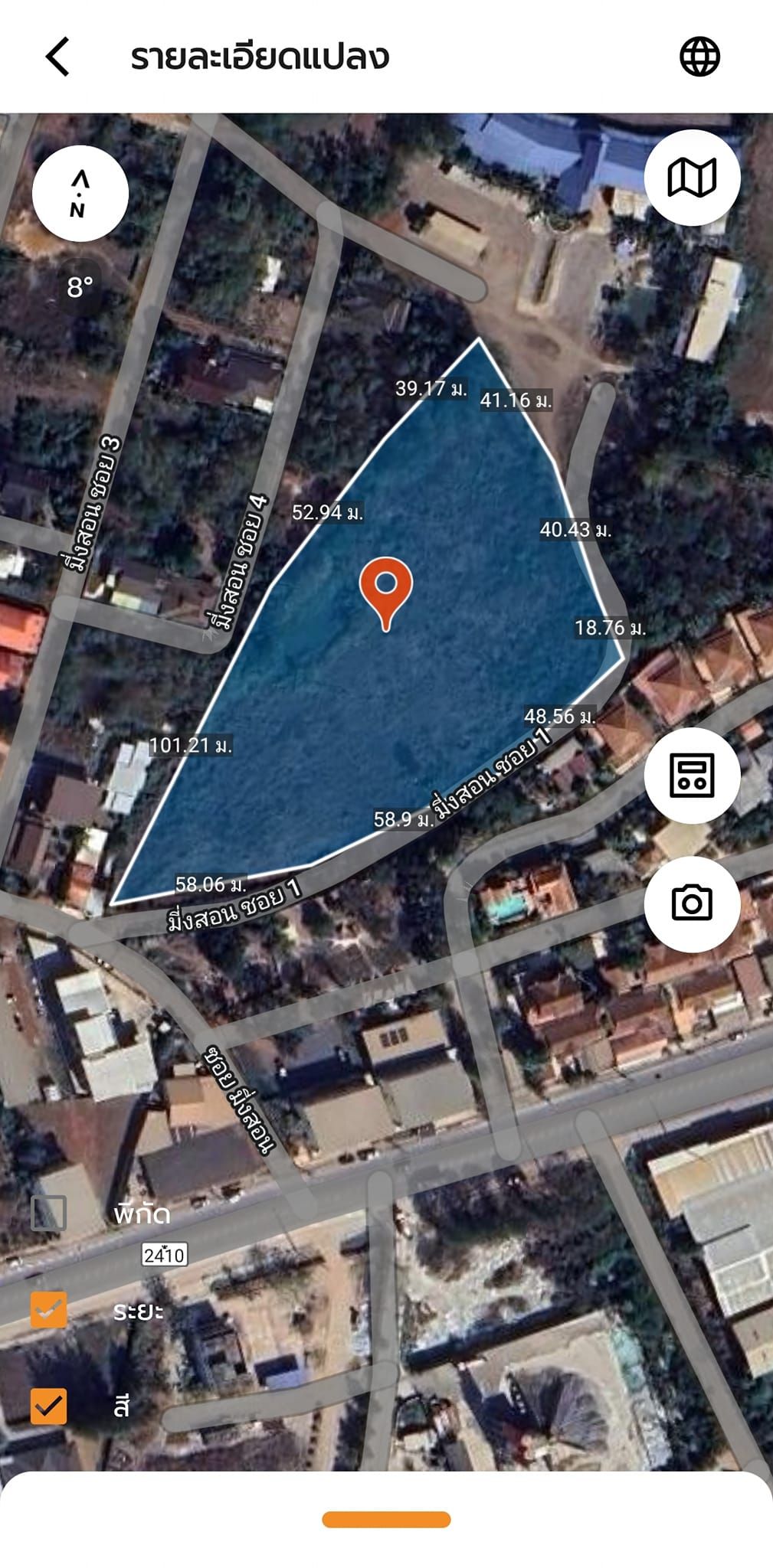
Task: Enable the พิกัด checkbox
Action: 49,1214
